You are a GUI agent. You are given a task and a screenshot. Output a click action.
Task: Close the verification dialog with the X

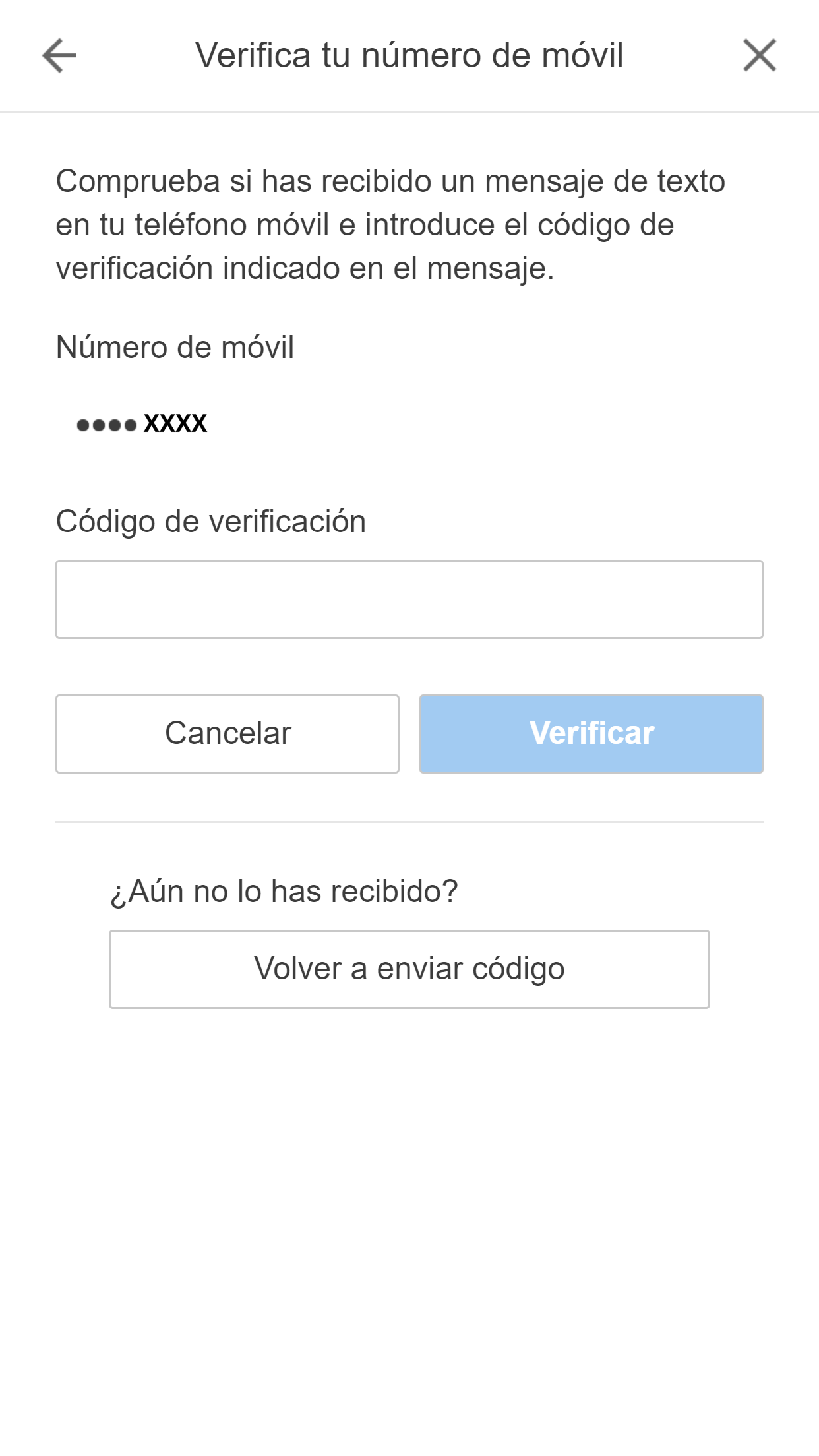[x=760, y=56]
